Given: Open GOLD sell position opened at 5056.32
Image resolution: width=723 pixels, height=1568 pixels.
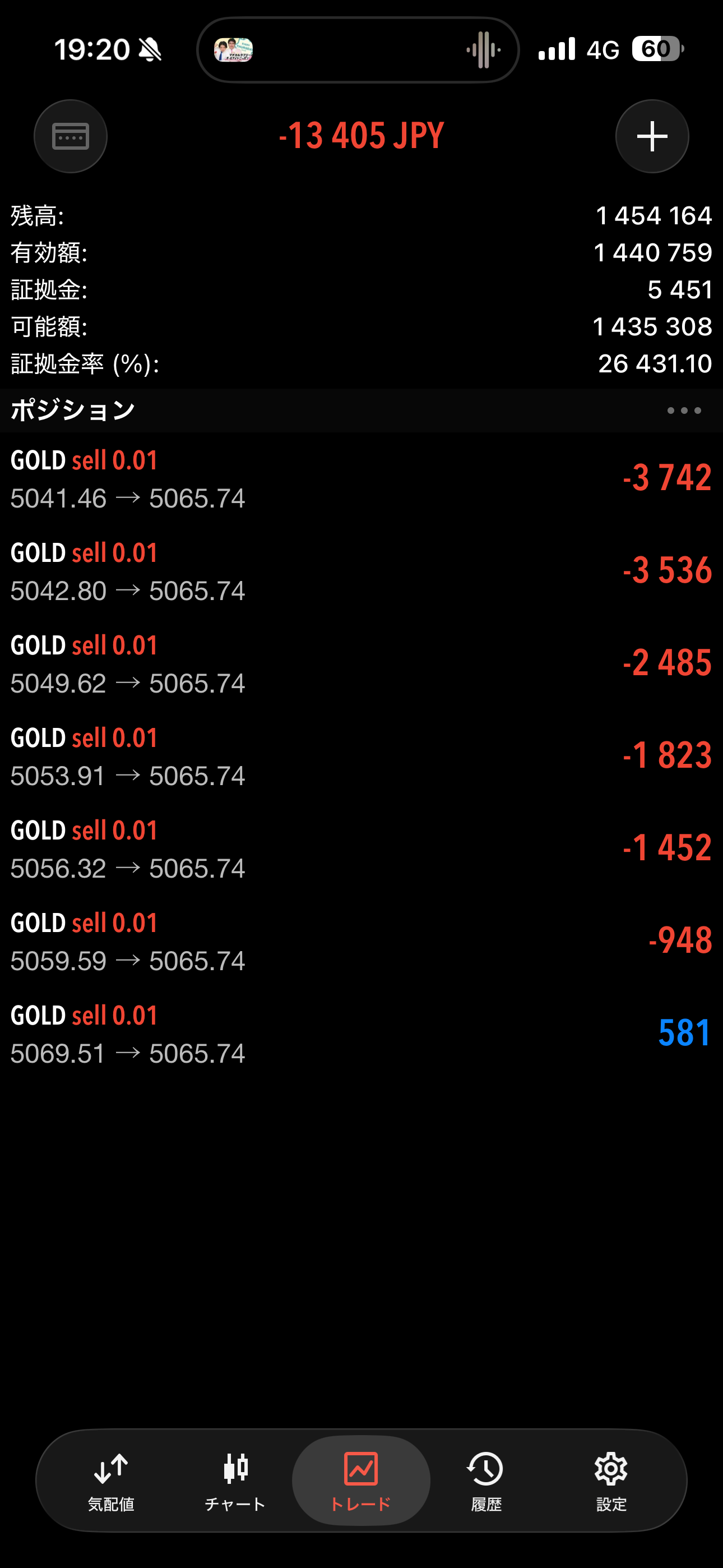Looking at the screenshot, I should pyautogui.click(x=361, y=849).
